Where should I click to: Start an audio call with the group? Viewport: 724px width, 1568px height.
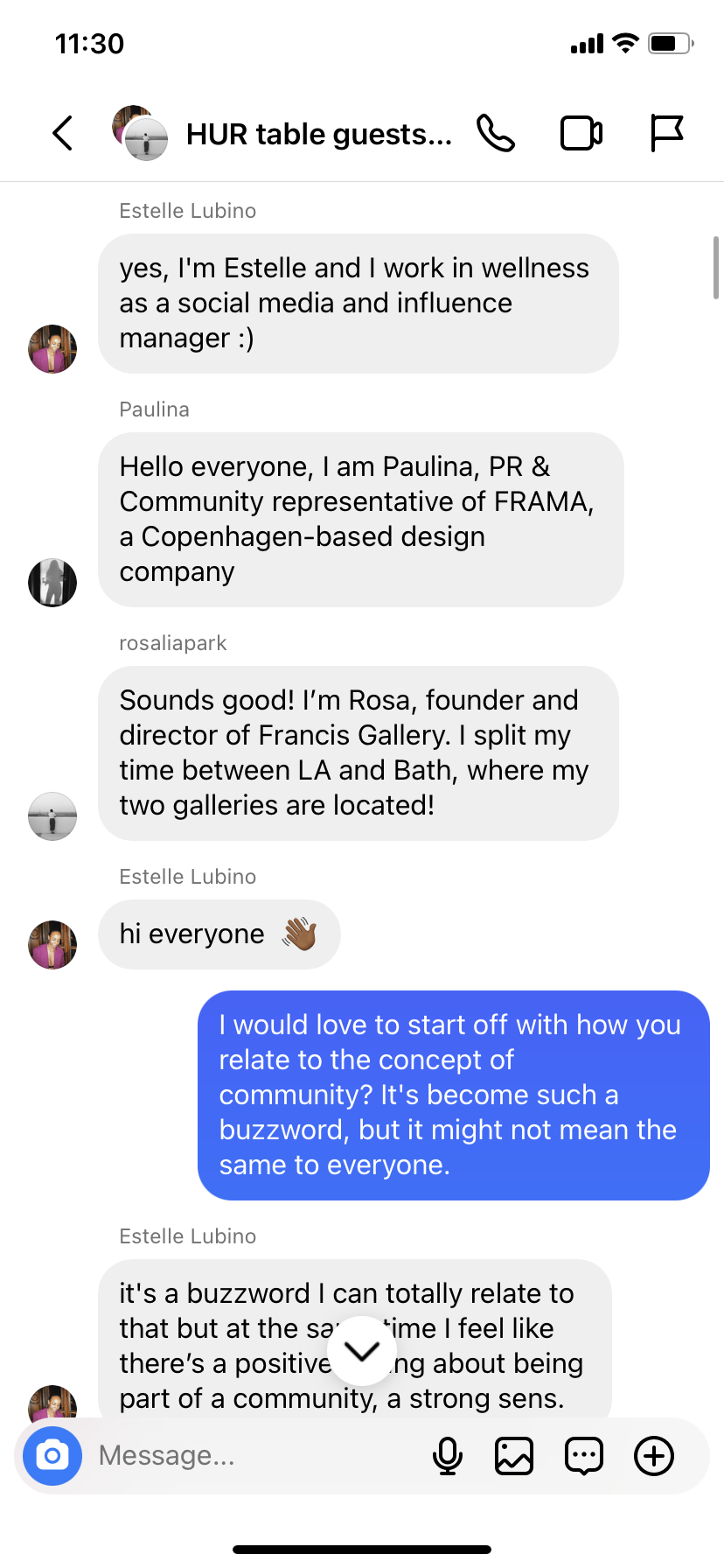[x=495, y=134]
